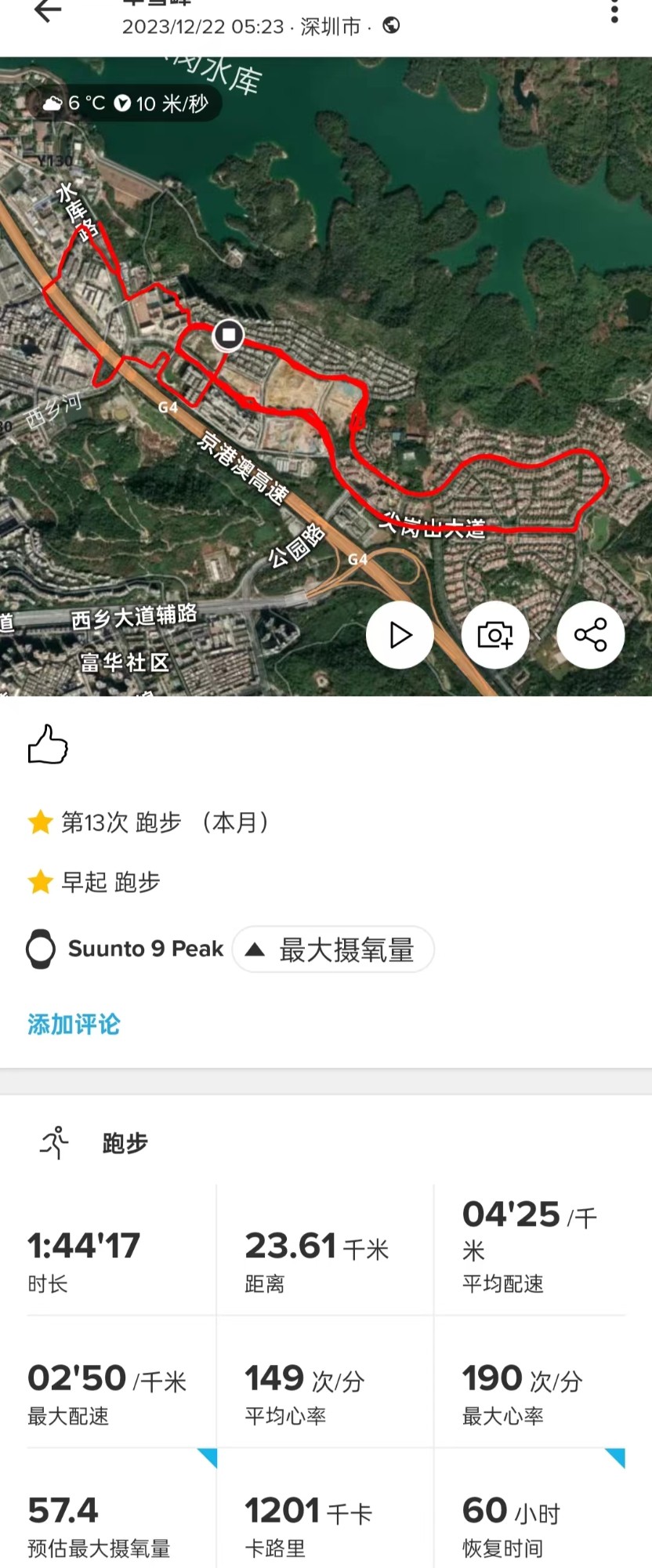Play the route animation
The height and width of the screenshot is (1568, 652).
coord(400,635)
